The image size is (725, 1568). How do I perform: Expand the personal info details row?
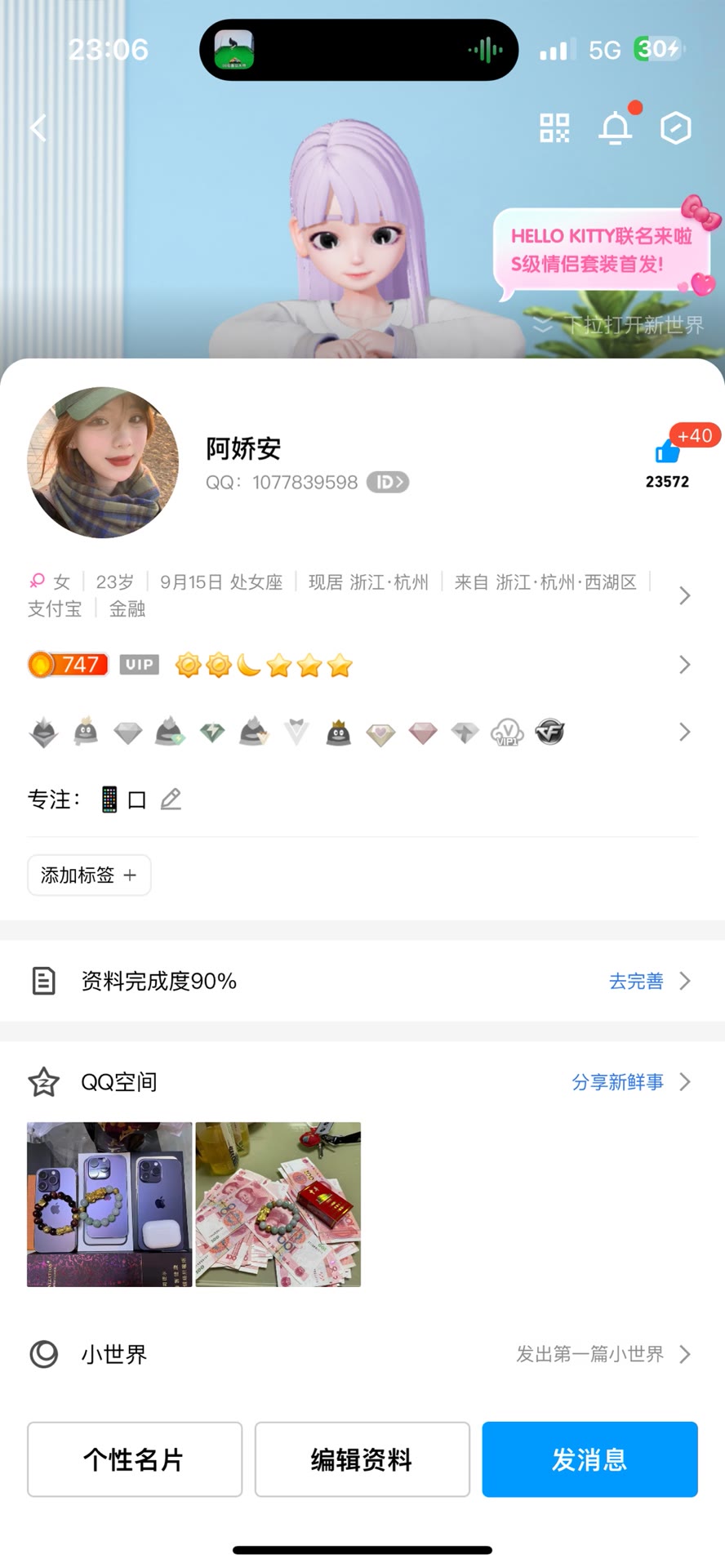[x=684, y=595]
